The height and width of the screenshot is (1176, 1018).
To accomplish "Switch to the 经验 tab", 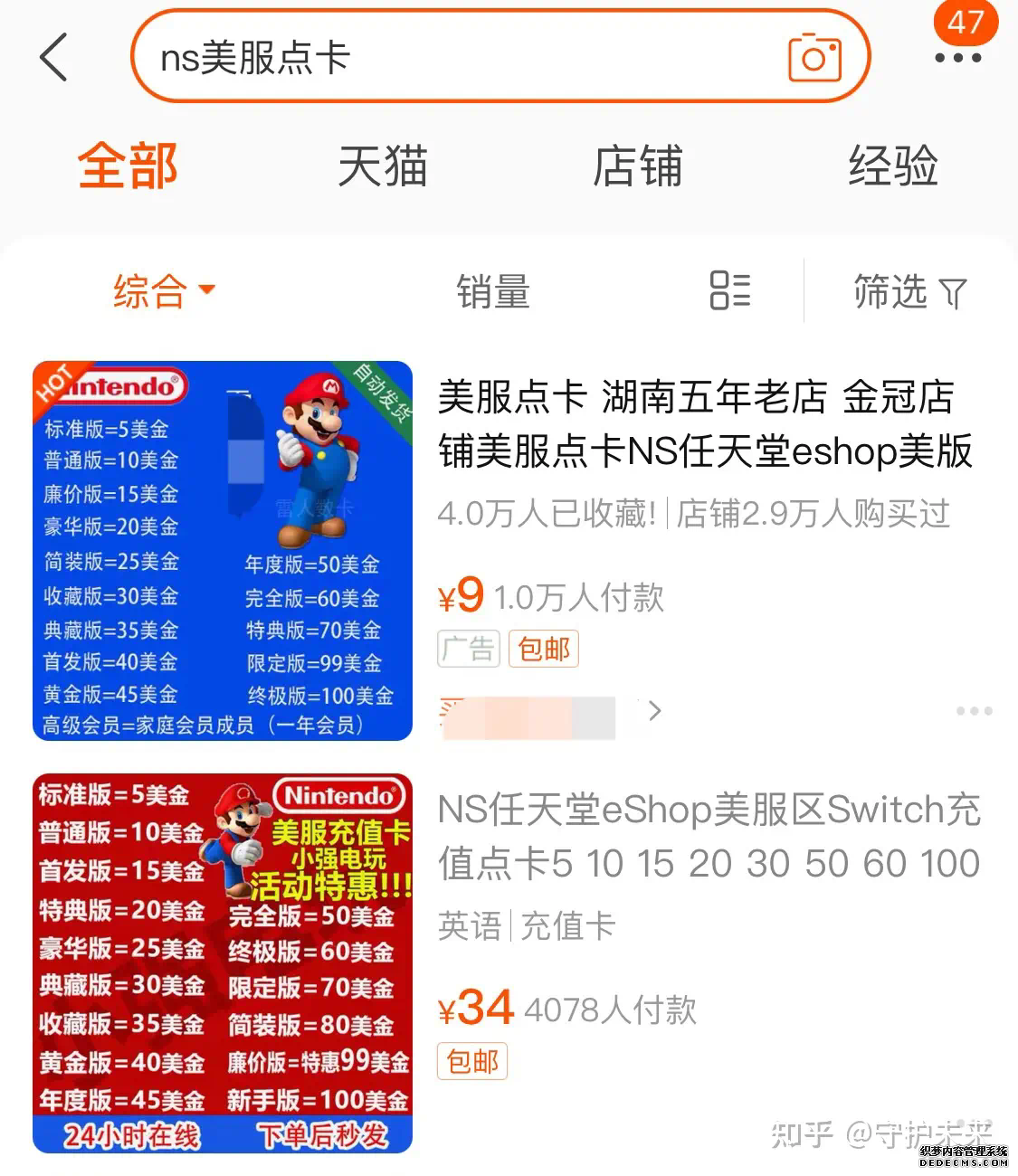I will pyautogui.click(x=892, y=166).
